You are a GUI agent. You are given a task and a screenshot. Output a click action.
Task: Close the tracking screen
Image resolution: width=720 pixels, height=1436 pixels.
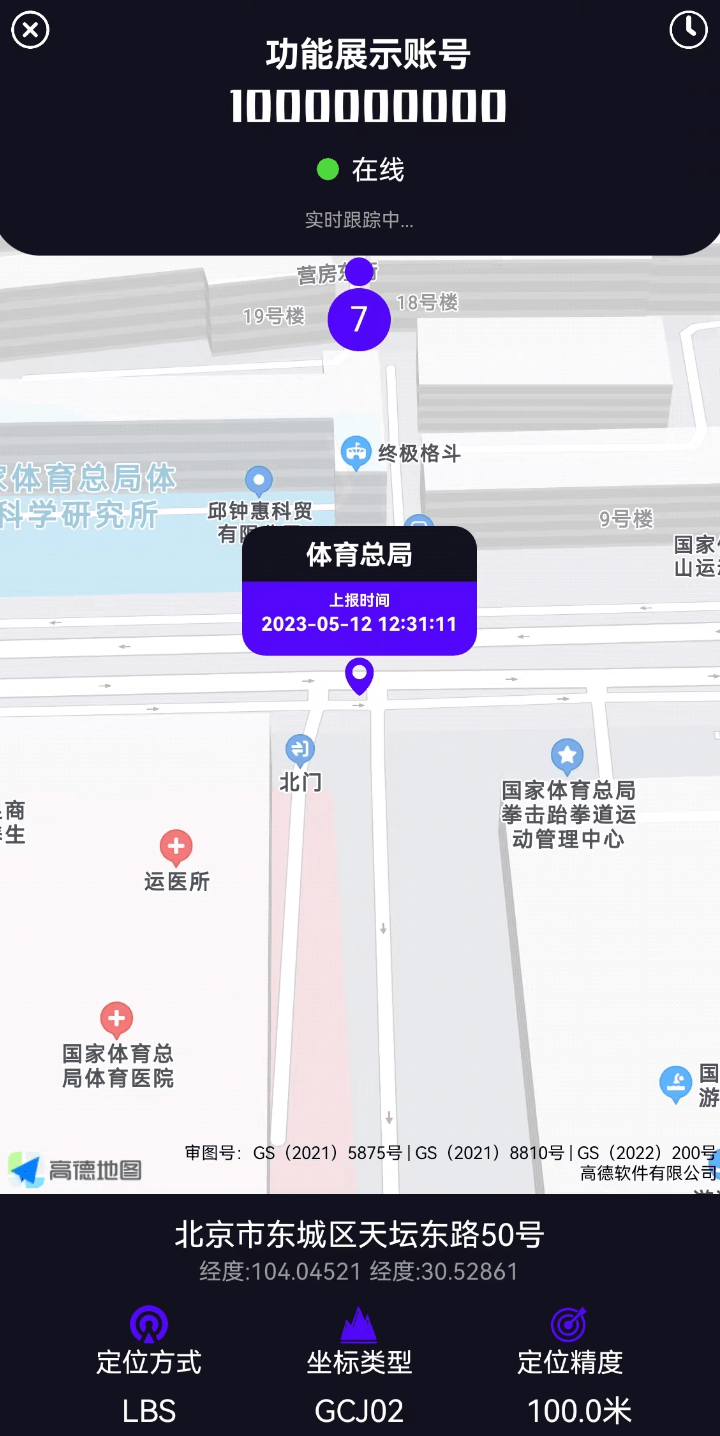(x=30, y=30)
